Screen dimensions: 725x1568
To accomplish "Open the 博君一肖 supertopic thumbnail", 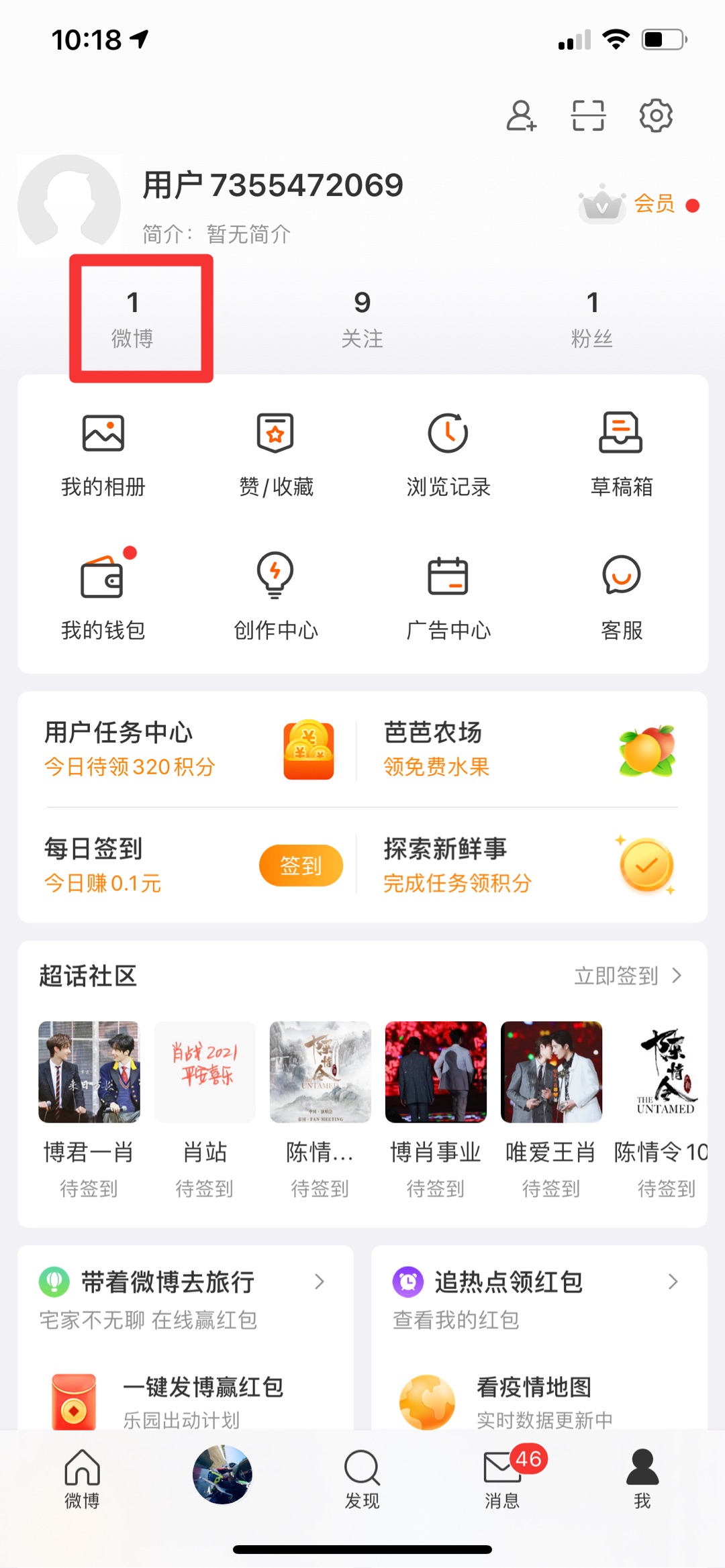I will tap(89, 1072).
